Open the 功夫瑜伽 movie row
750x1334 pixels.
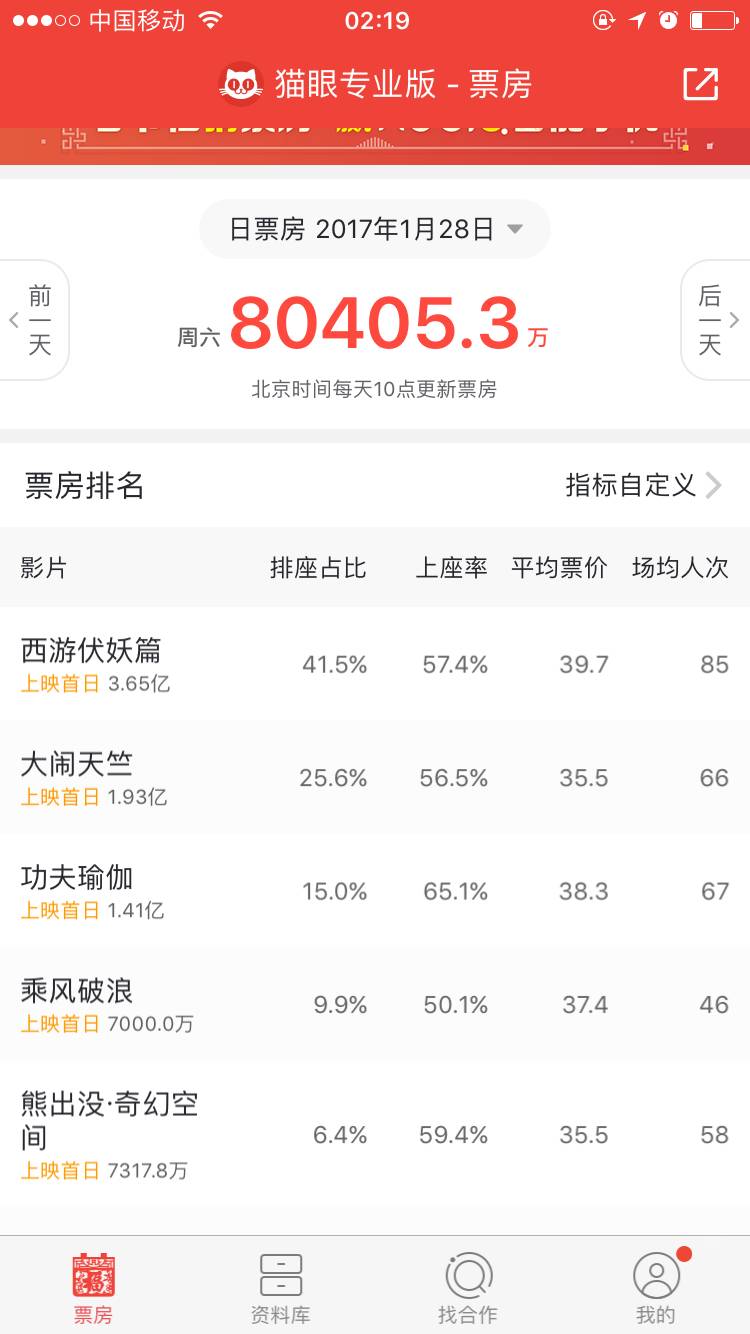point(375,891)
